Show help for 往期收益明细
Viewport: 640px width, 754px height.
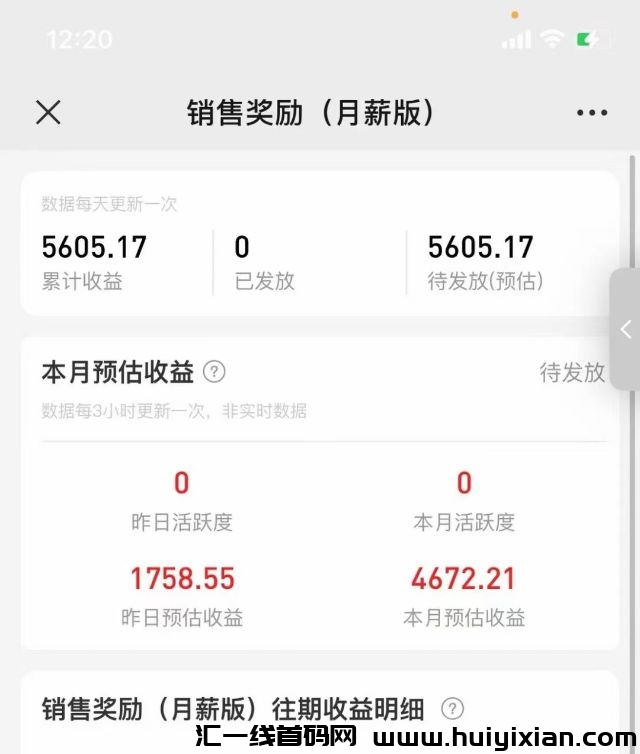click(453, 709)
